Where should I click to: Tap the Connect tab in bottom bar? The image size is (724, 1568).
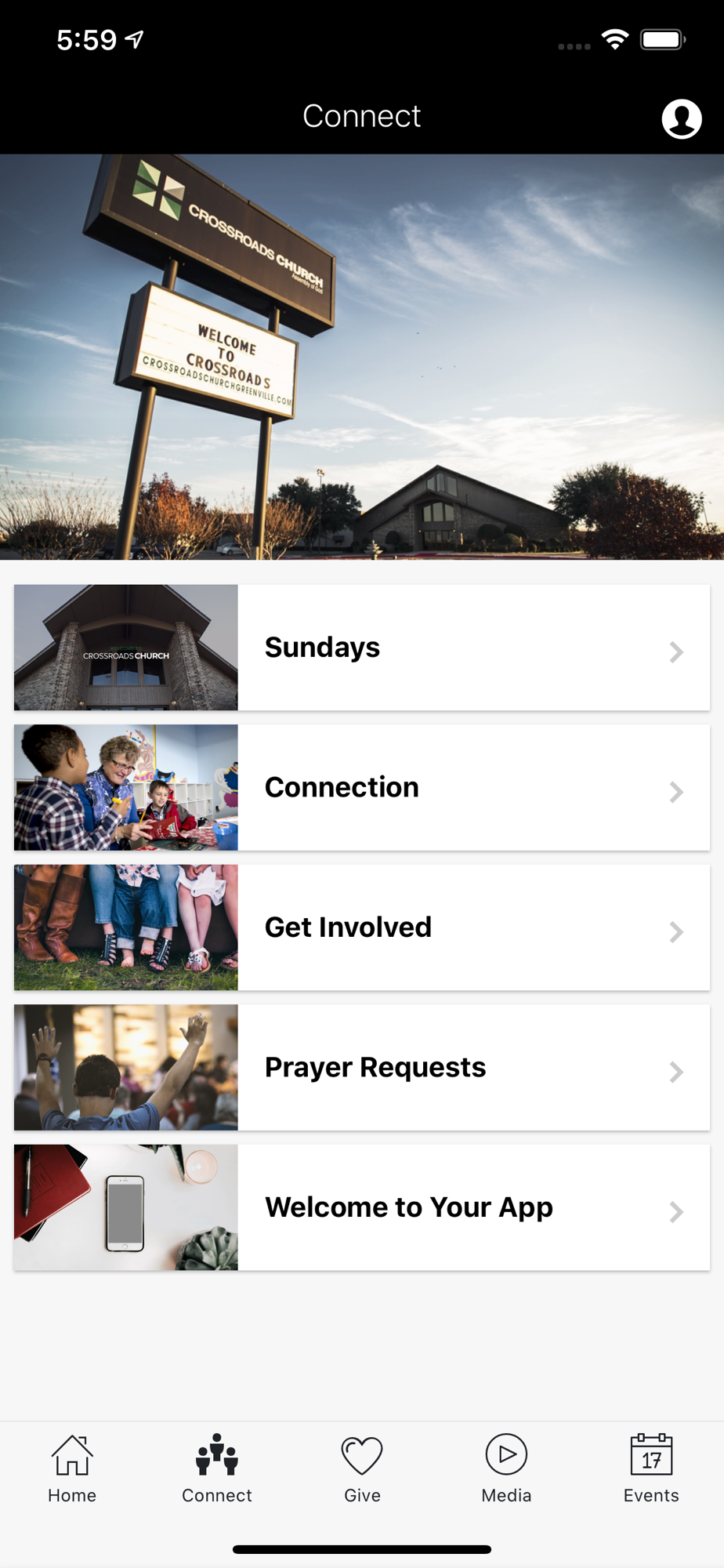(x=217, y=1468)
